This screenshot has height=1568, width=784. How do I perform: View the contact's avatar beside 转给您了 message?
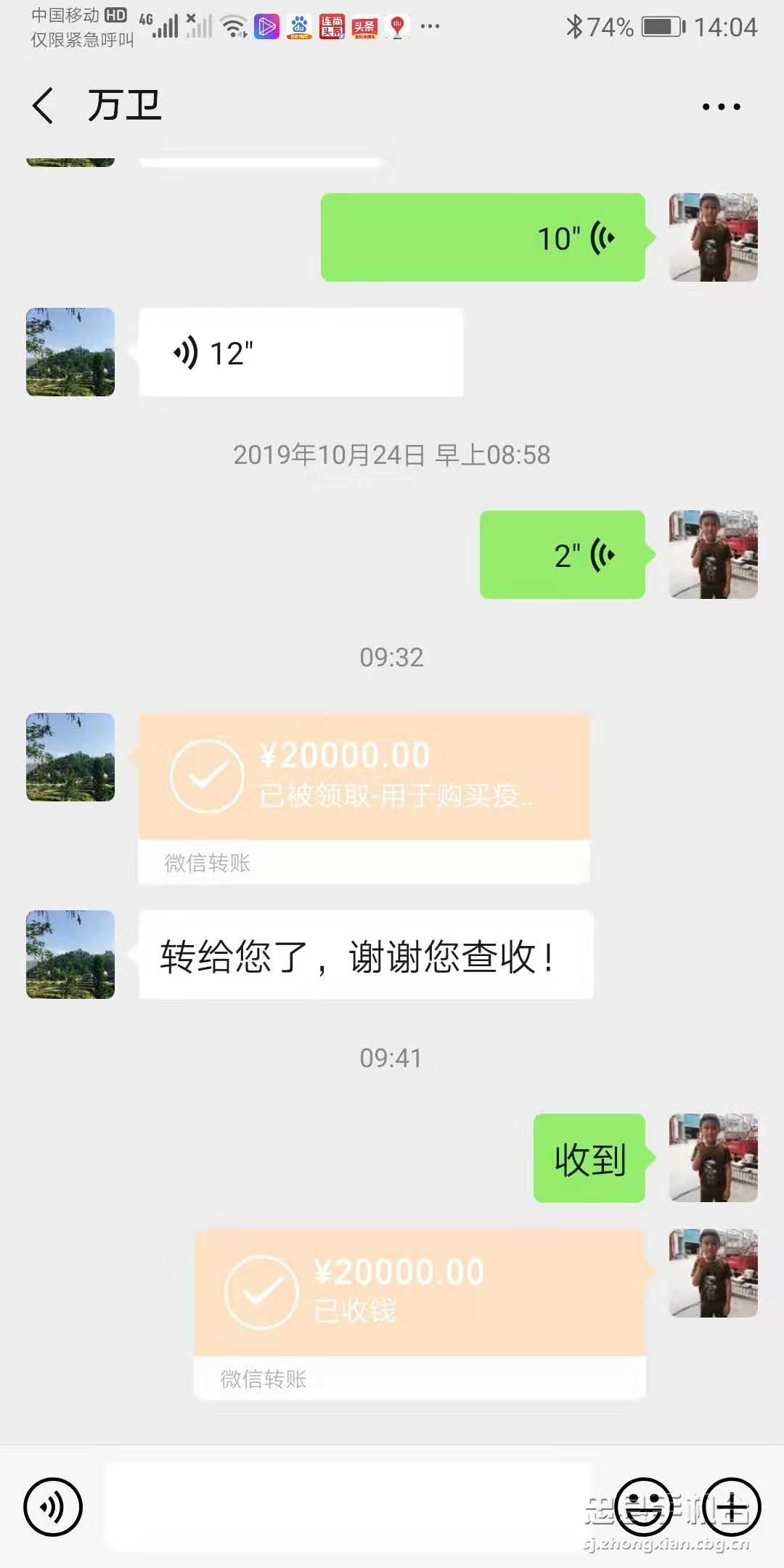[70, 955]
